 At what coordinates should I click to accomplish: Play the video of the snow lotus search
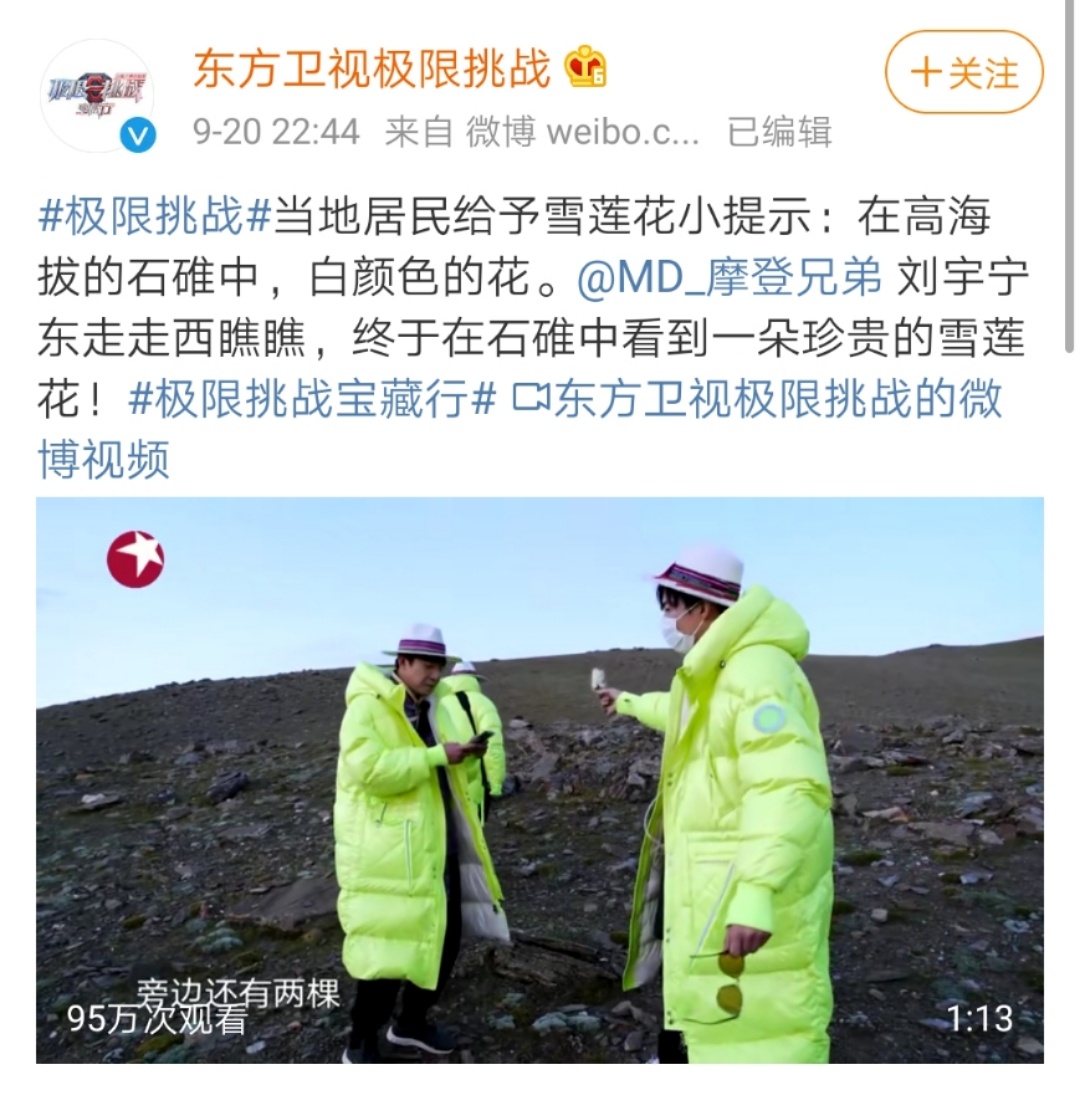coord(540,780)
